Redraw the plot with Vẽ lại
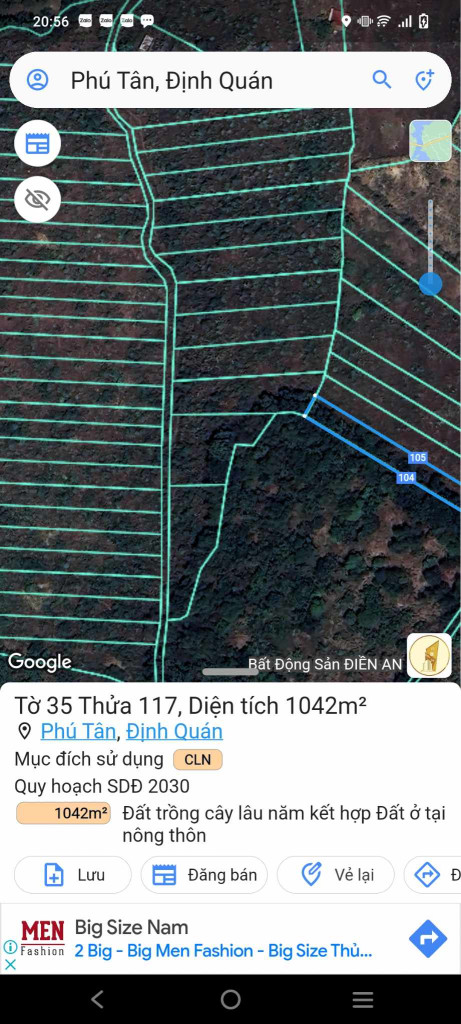Viewport: 461px width, 1024px height. (x=336, y=875)
